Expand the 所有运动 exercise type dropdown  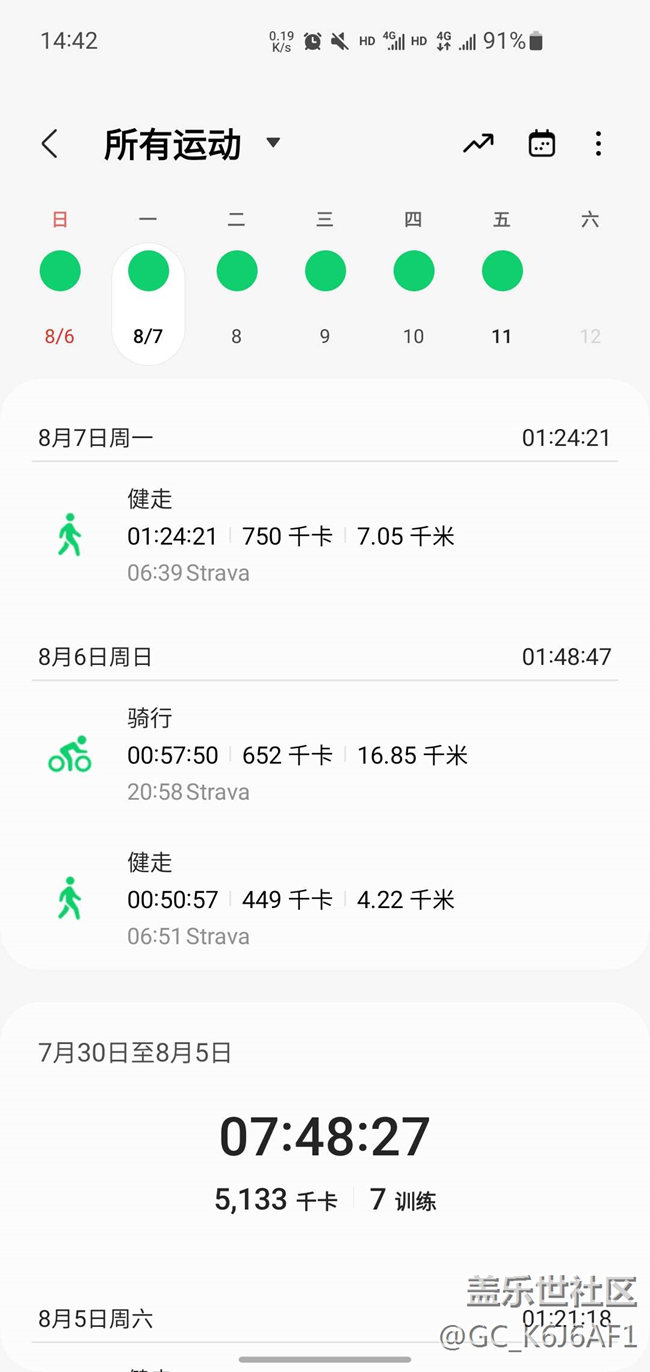(x=273, y=143)
